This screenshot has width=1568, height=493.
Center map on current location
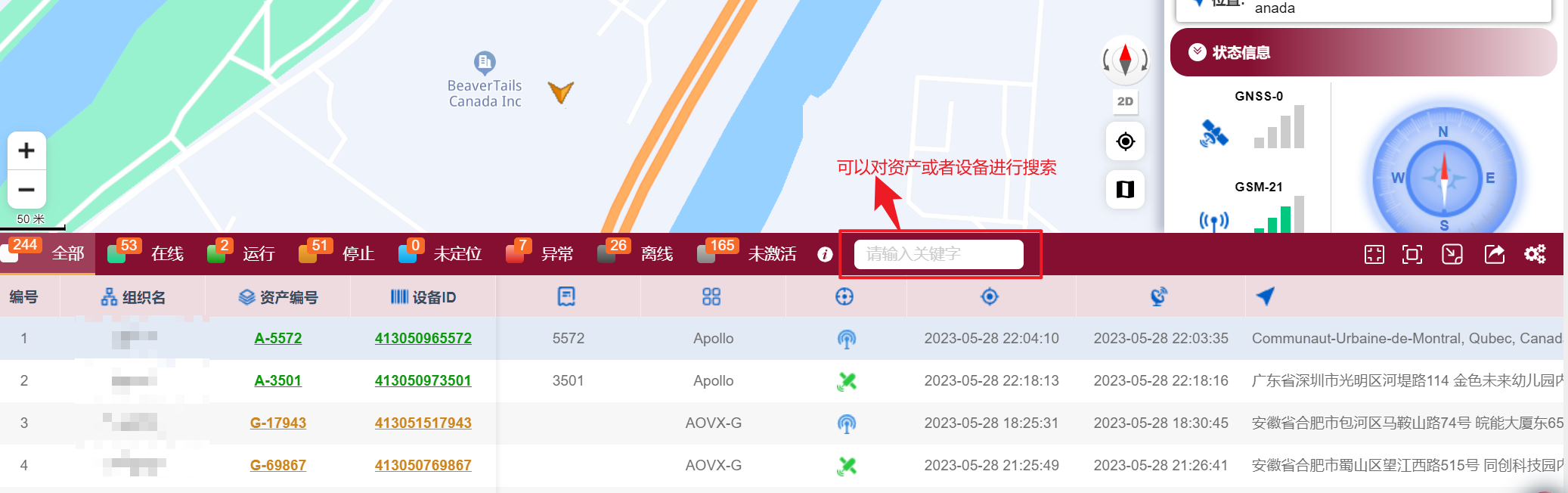tap(1125, 141)
